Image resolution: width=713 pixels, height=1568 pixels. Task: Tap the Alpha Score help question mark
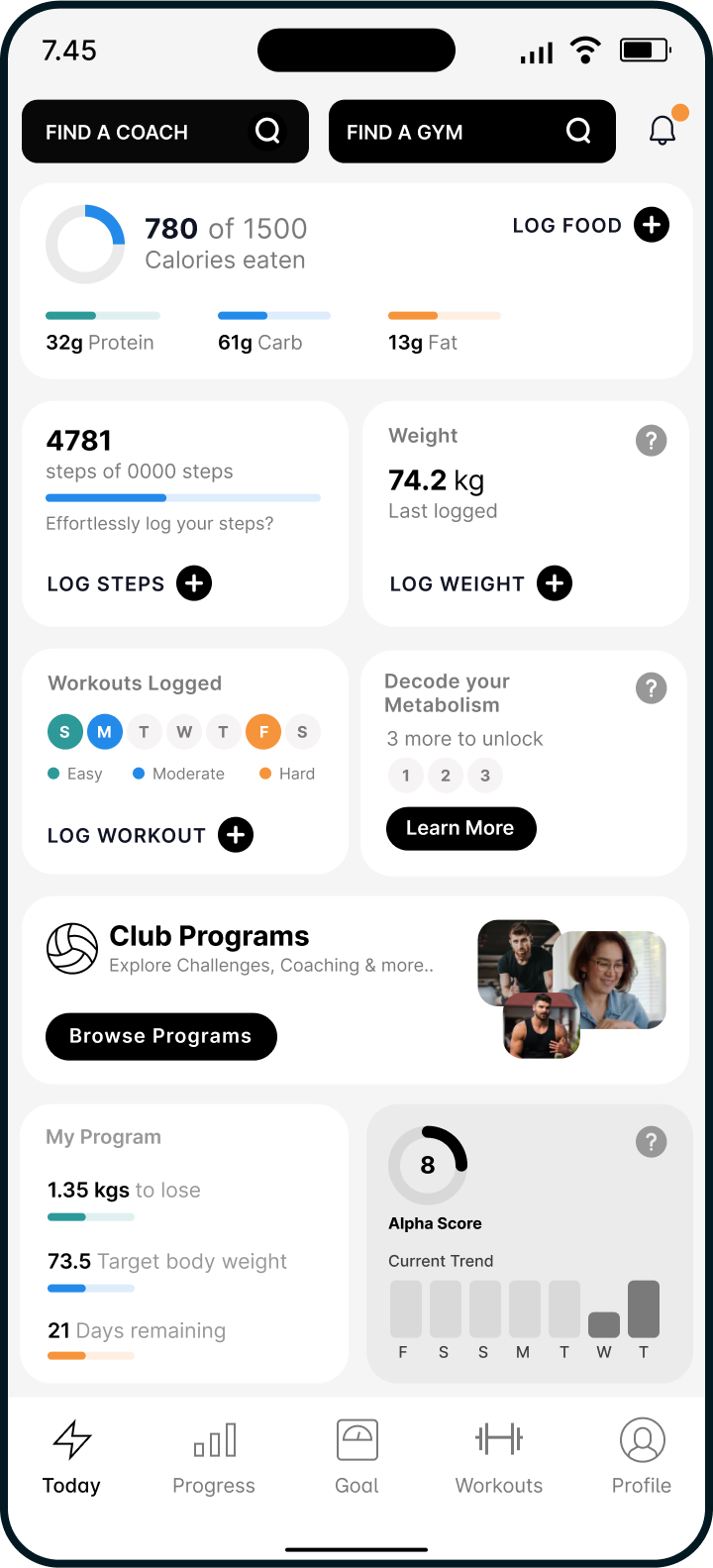pos(652,1141)
